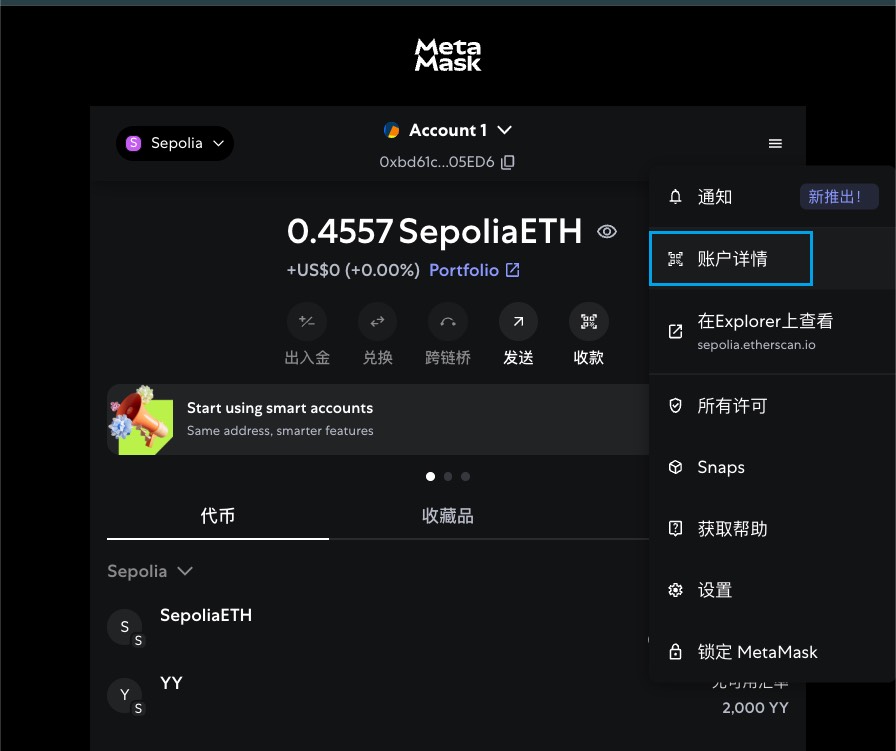Screen dimensions: 896x751
Task: Open the Account 1 switcher
Action: tap(448, 131)
